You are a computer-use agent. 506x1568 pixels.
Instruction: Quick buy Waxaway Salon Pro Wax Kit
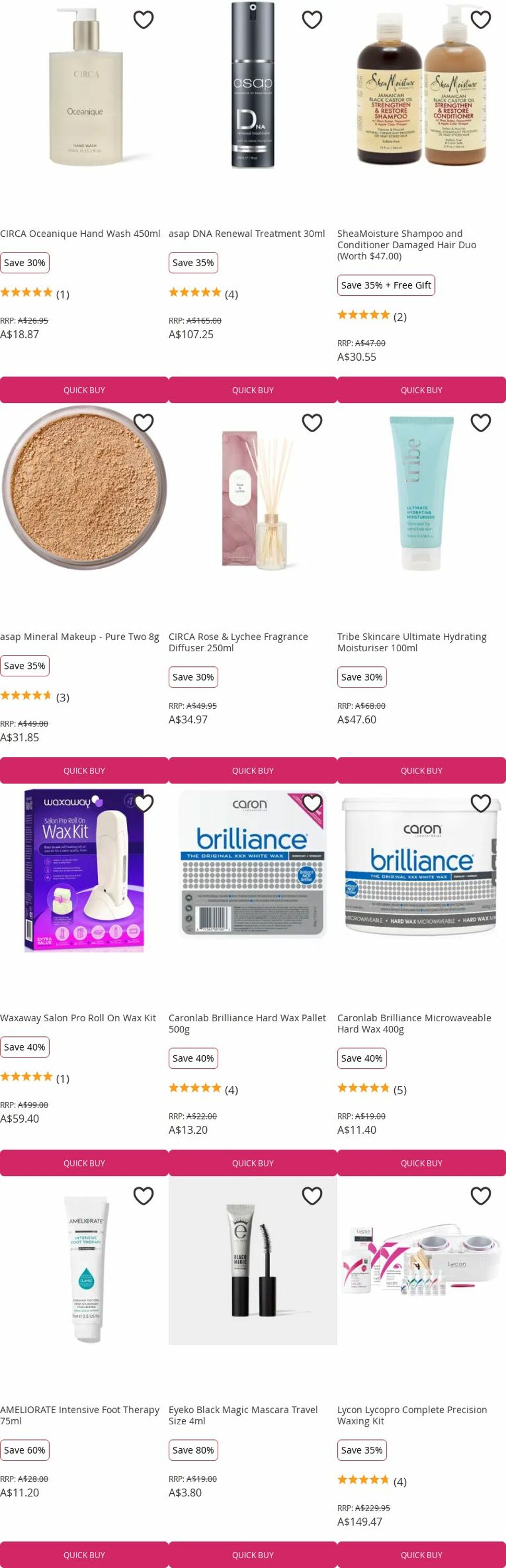[84, 1163]
